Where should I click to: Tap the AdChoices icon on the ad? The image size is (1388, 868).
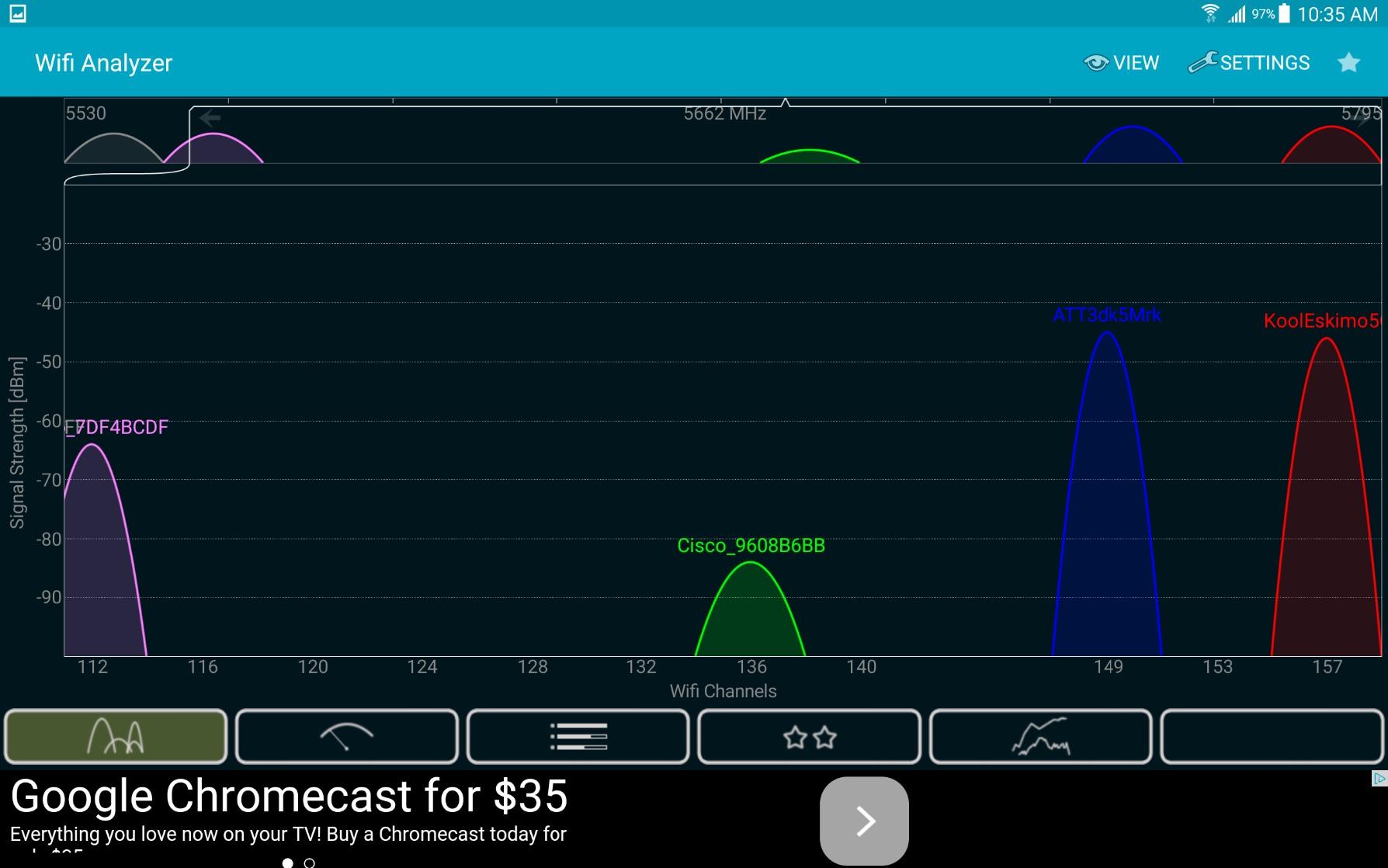tap(1379, 778)
